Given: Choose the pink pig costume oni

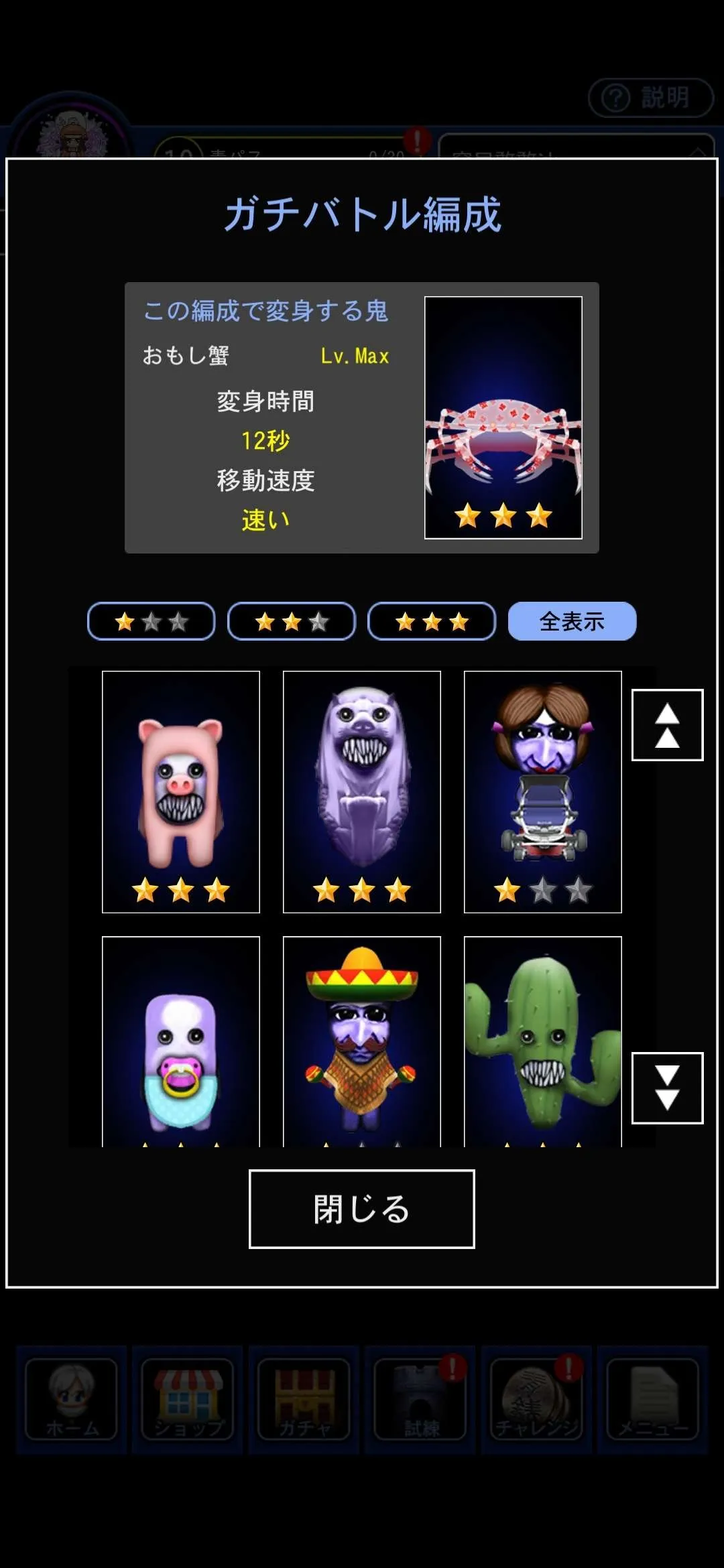Looking at the screenshot, I should click(181, 791).
